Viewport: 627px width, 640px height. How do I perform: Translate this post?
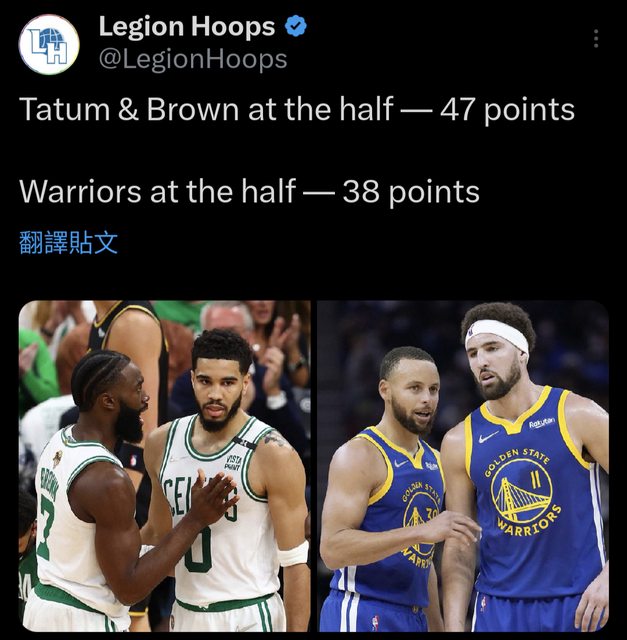[x=68, y=242]
